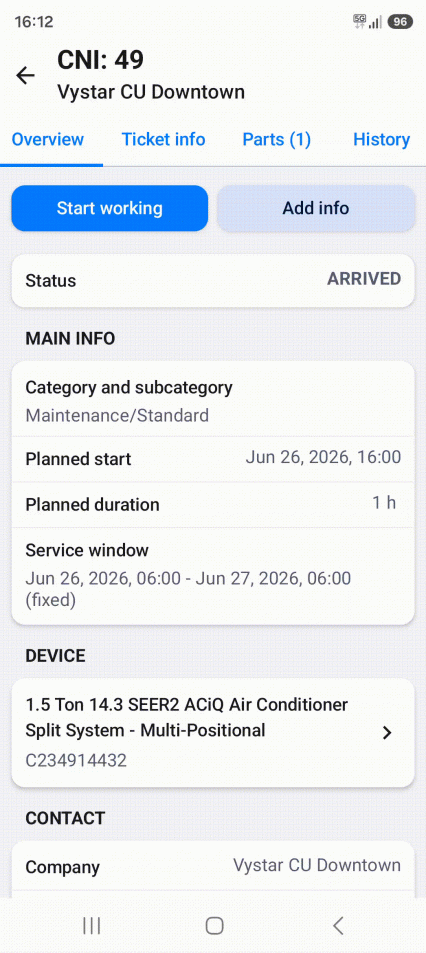Switch to the Ticket info tab
The height and width of the screenshot is (953, 426).
163,139
